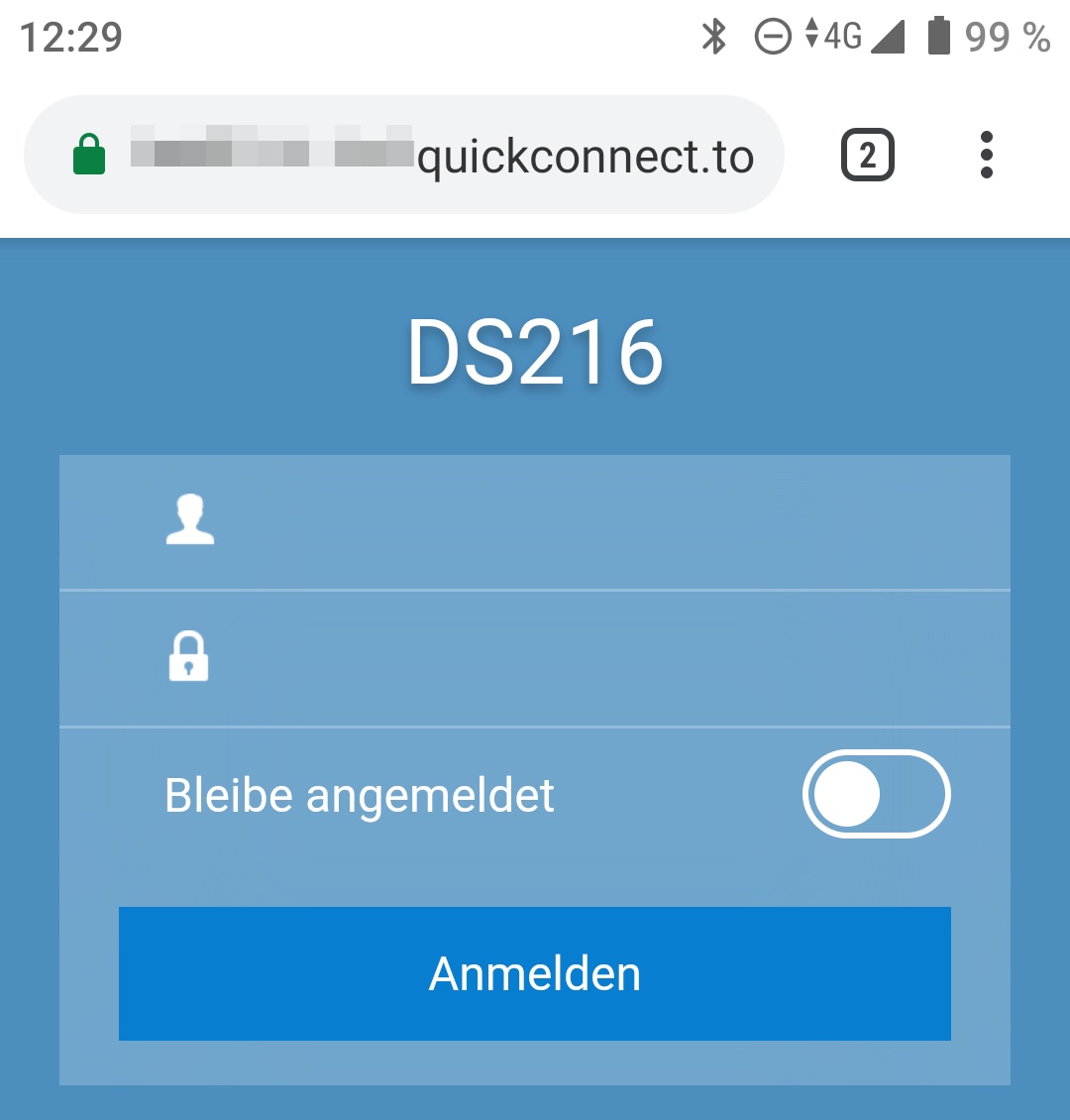Viewport: 1070px width, 1120px height.
Task: Enable the Bleibe angemeldet switch
Action: (876, 795)
